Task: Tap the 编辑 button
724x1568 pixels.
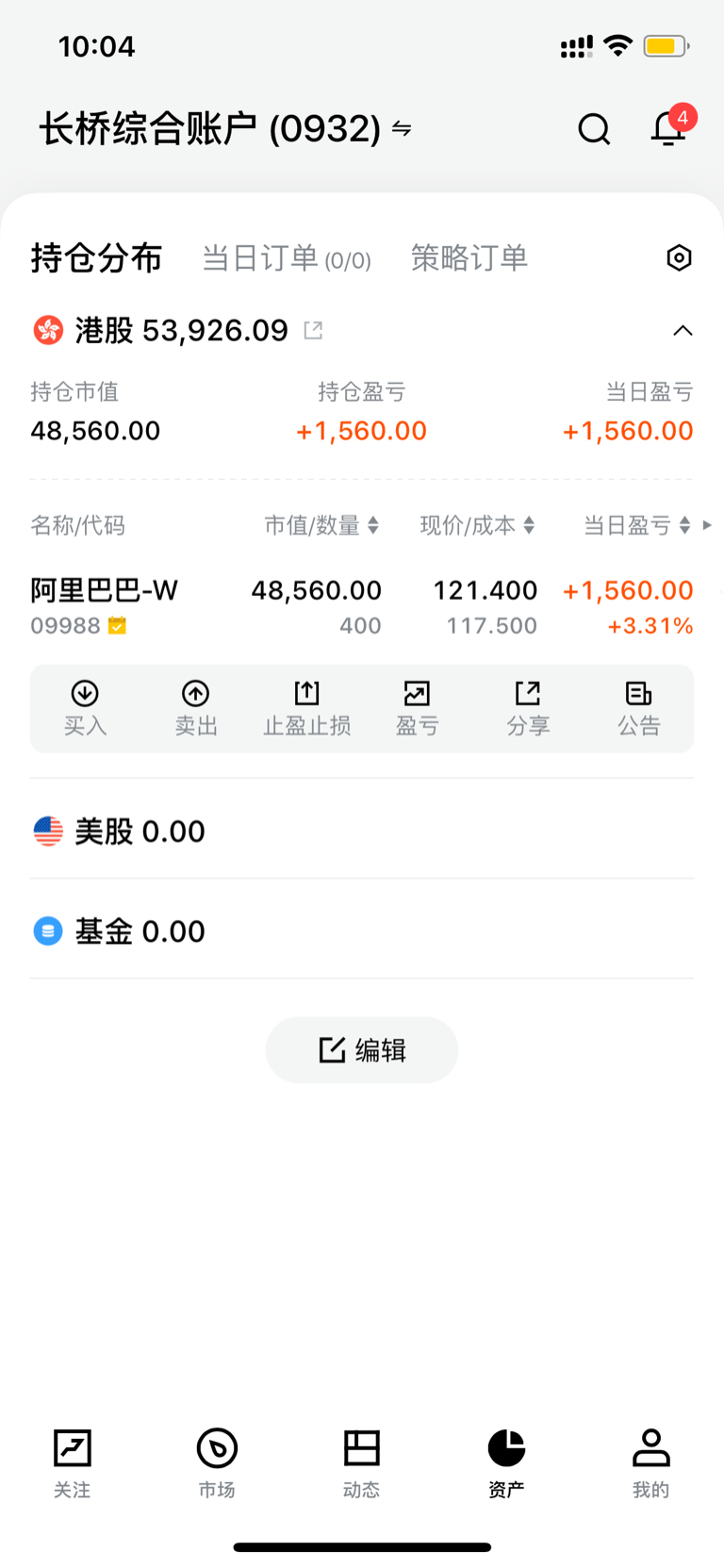Action: pos(362,1049)
